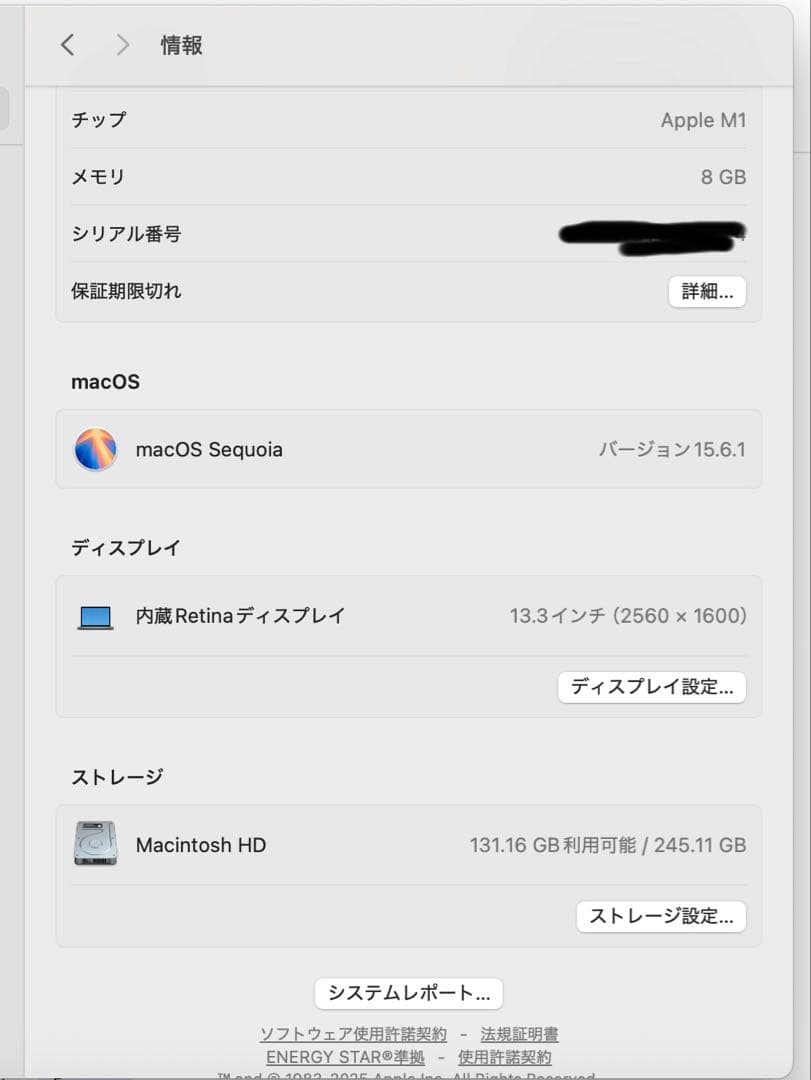Open システムレポート... at the bottom

[x=408, y=993]
